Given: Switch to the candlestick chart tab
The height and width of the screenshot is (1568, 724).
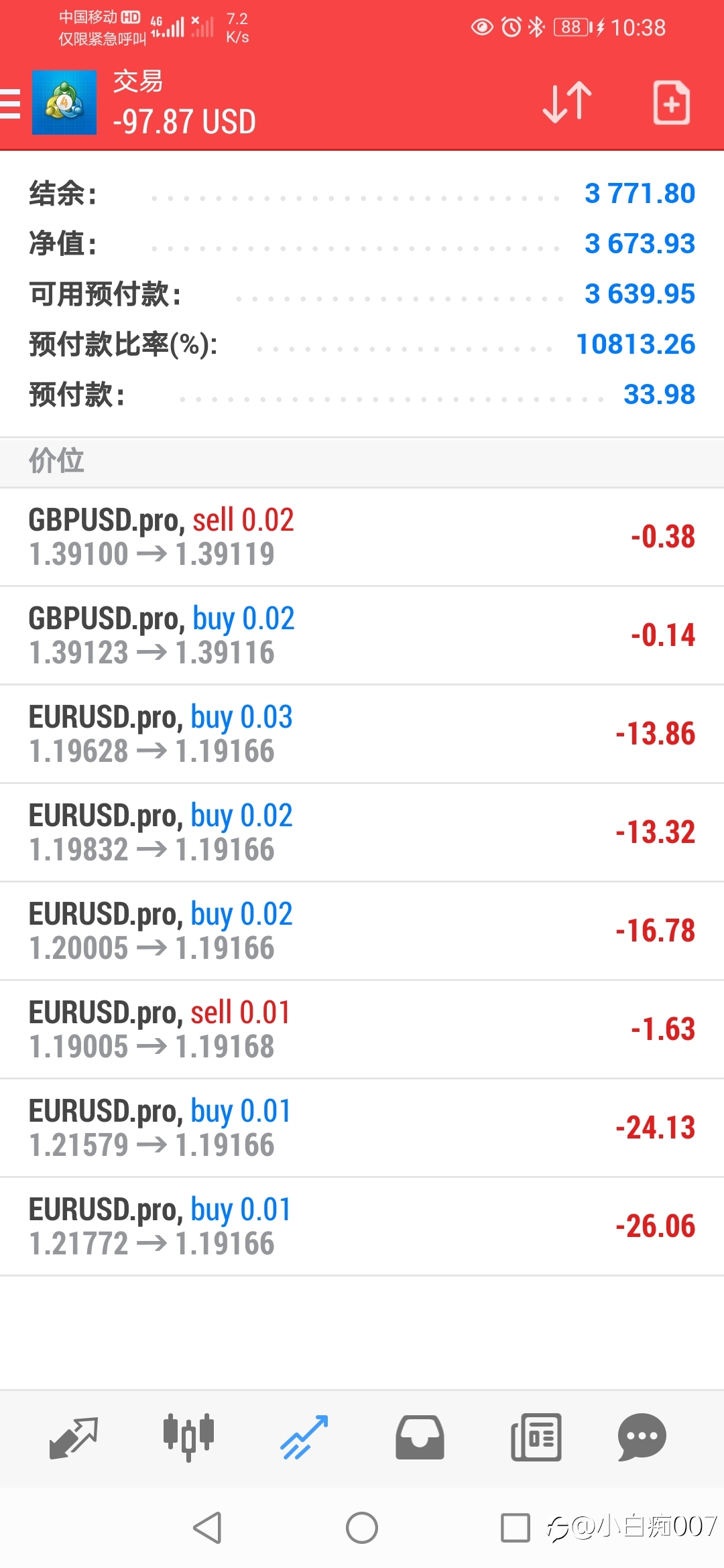Looking at the screenshot, I should 188,1437.
